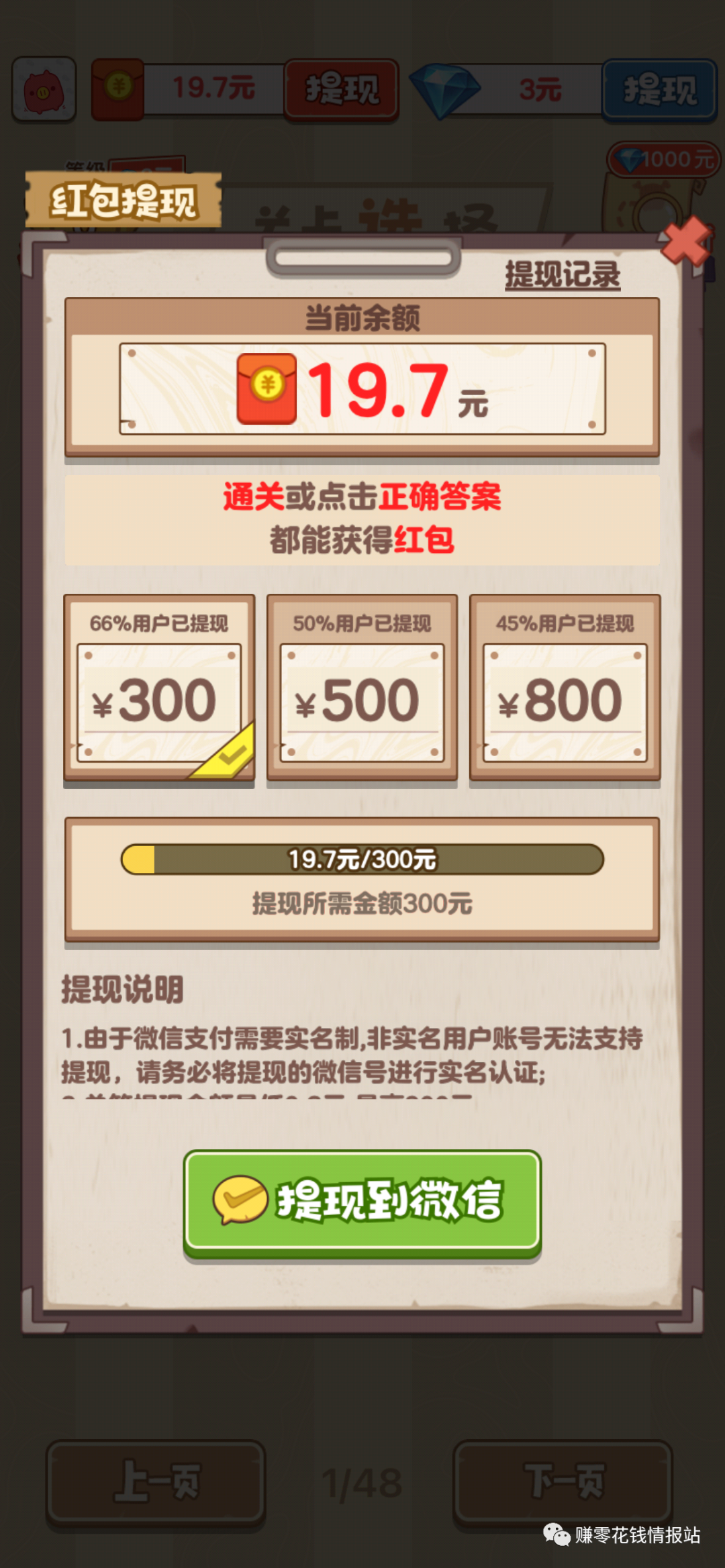This screenshot has width=725, height=1568.
Task: Select the ¥500 withdrawal amount
Action: point(362,688)
